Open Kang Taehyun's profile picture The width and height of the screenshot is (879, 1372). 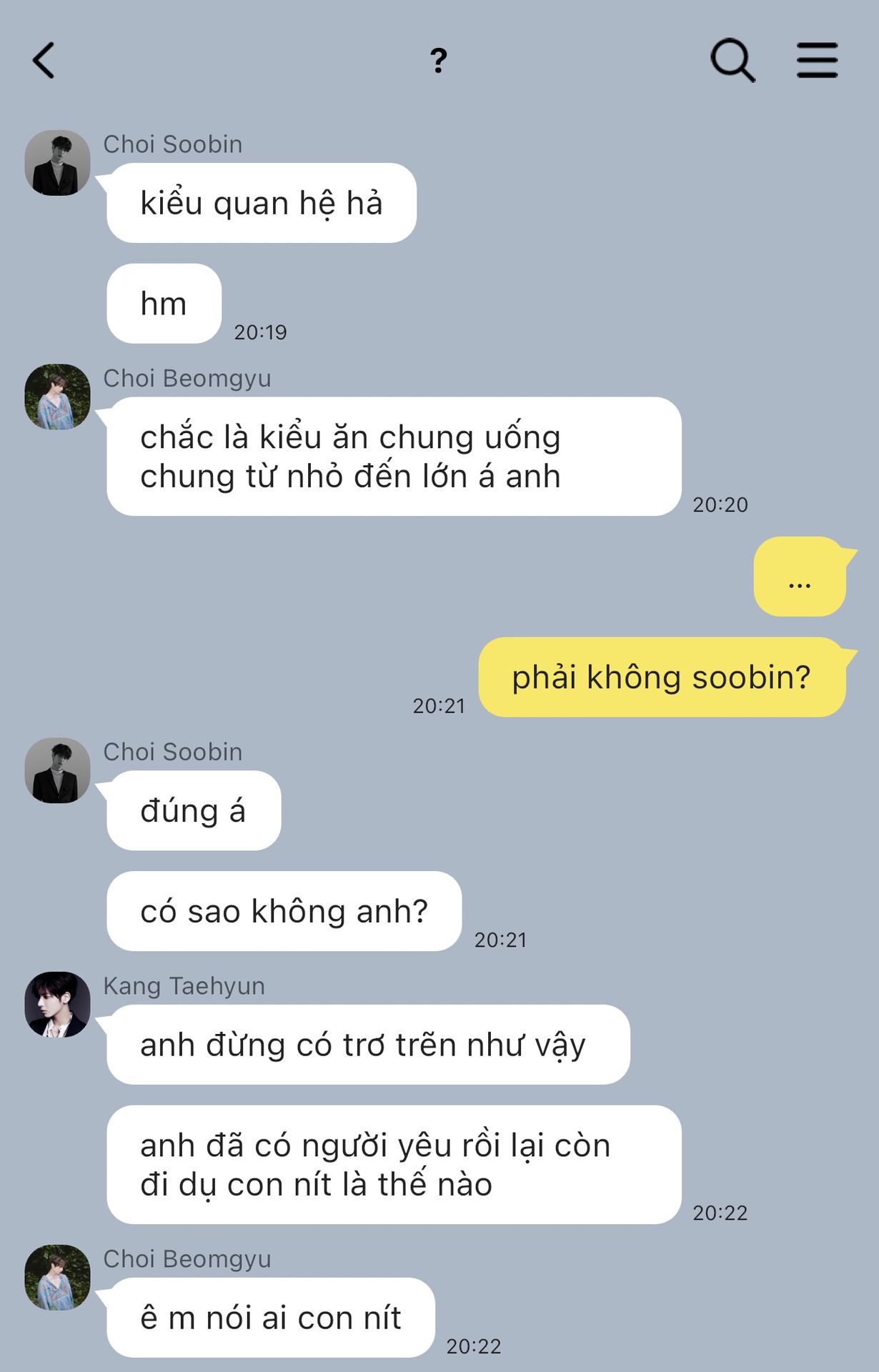coord(57,1004)
